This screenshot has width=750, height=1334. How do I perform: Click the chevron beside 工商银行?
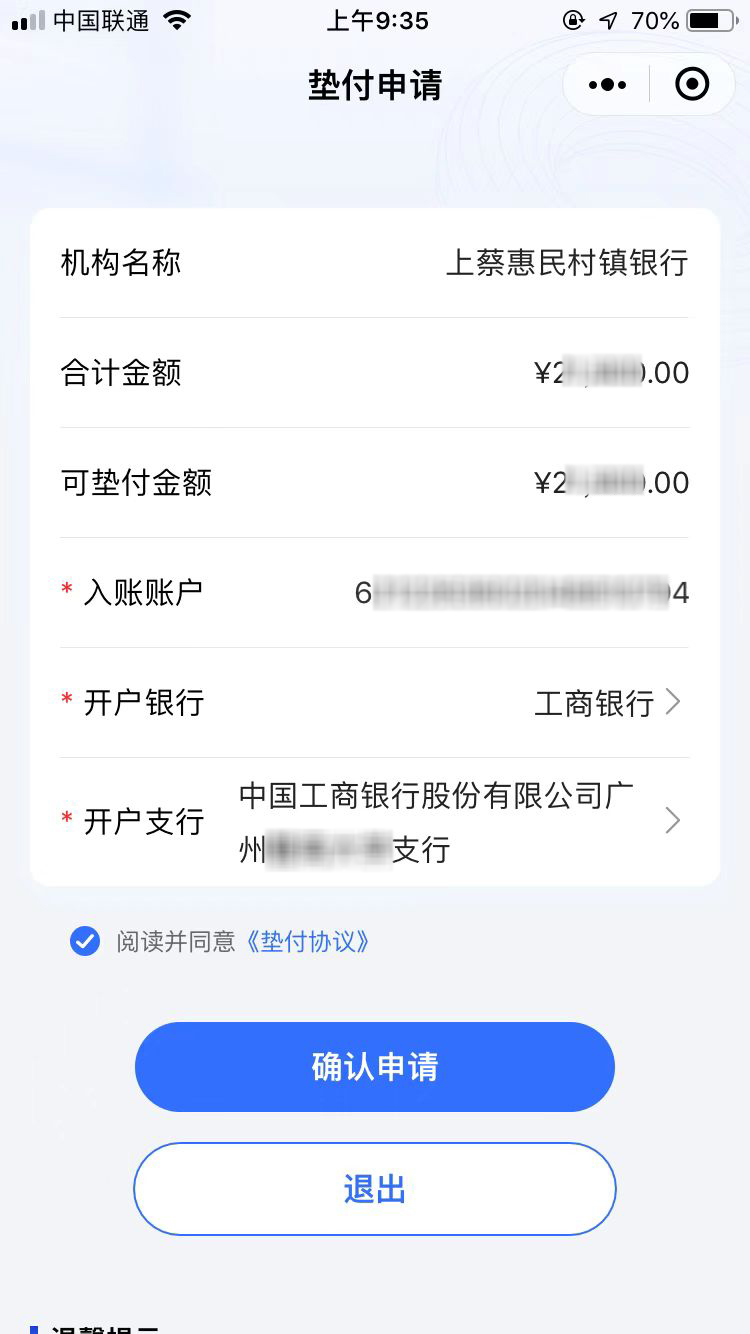click(673, 703)
